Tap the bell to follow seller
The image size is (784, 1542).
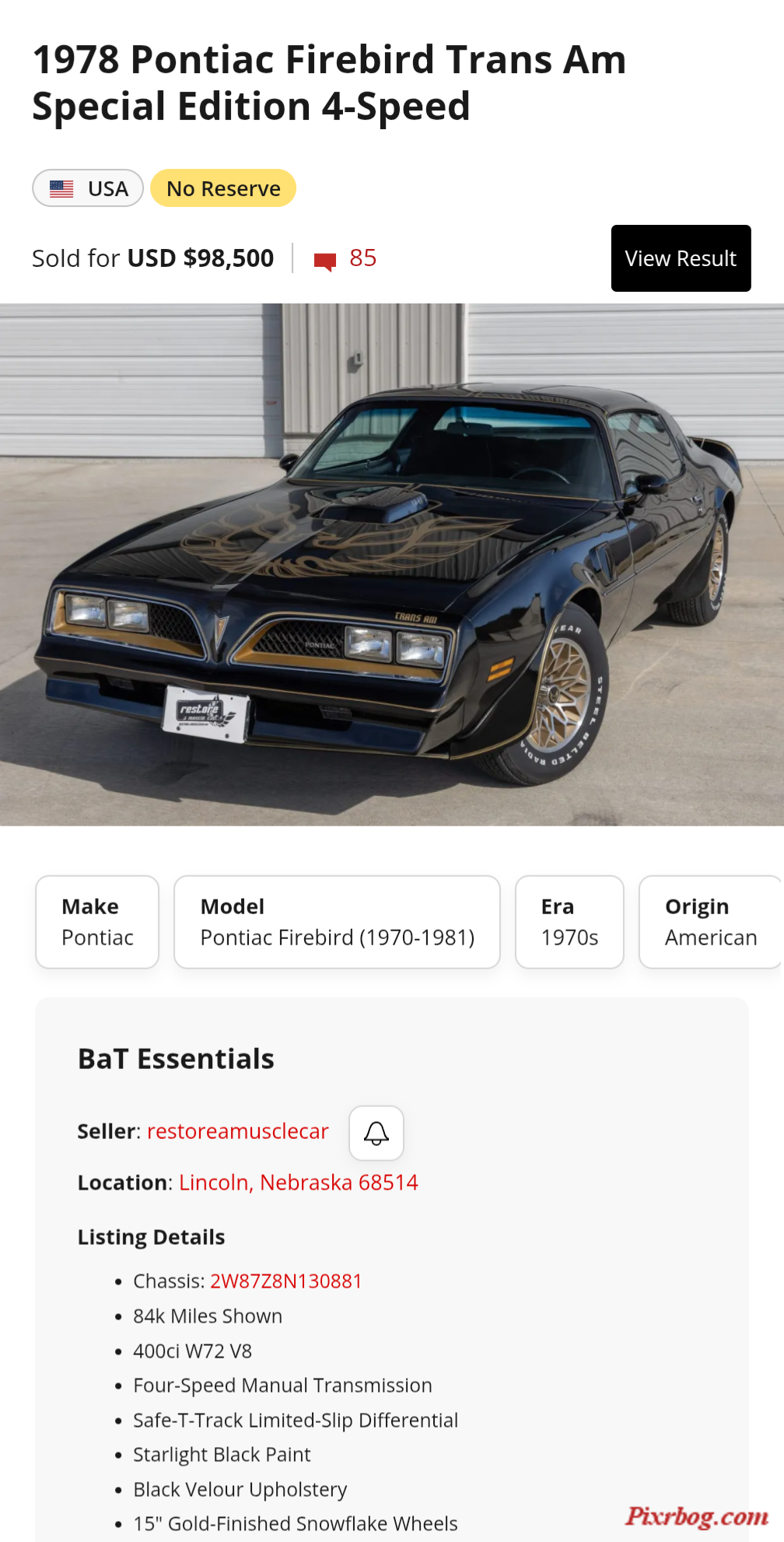(376, 1133)
